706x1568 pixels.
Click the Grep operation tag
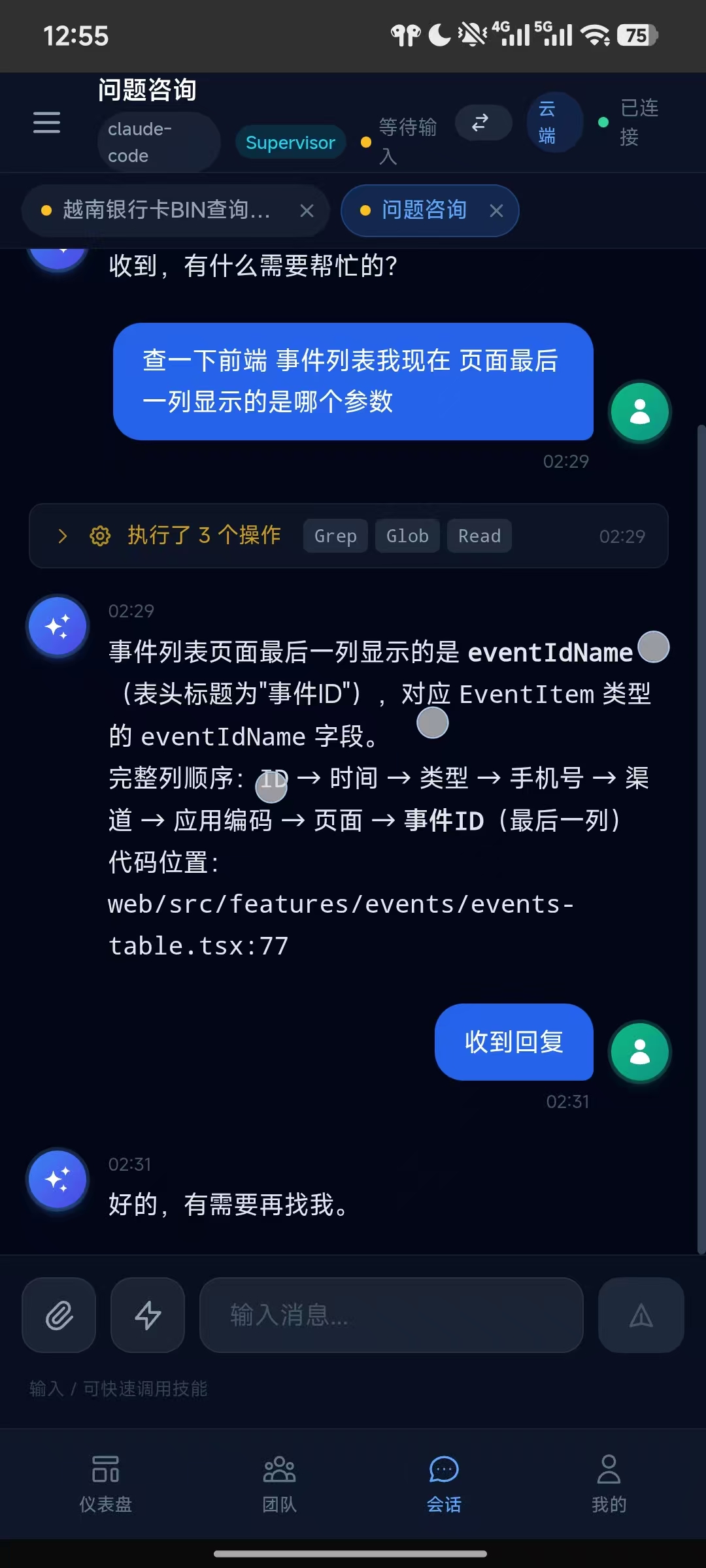335,536
